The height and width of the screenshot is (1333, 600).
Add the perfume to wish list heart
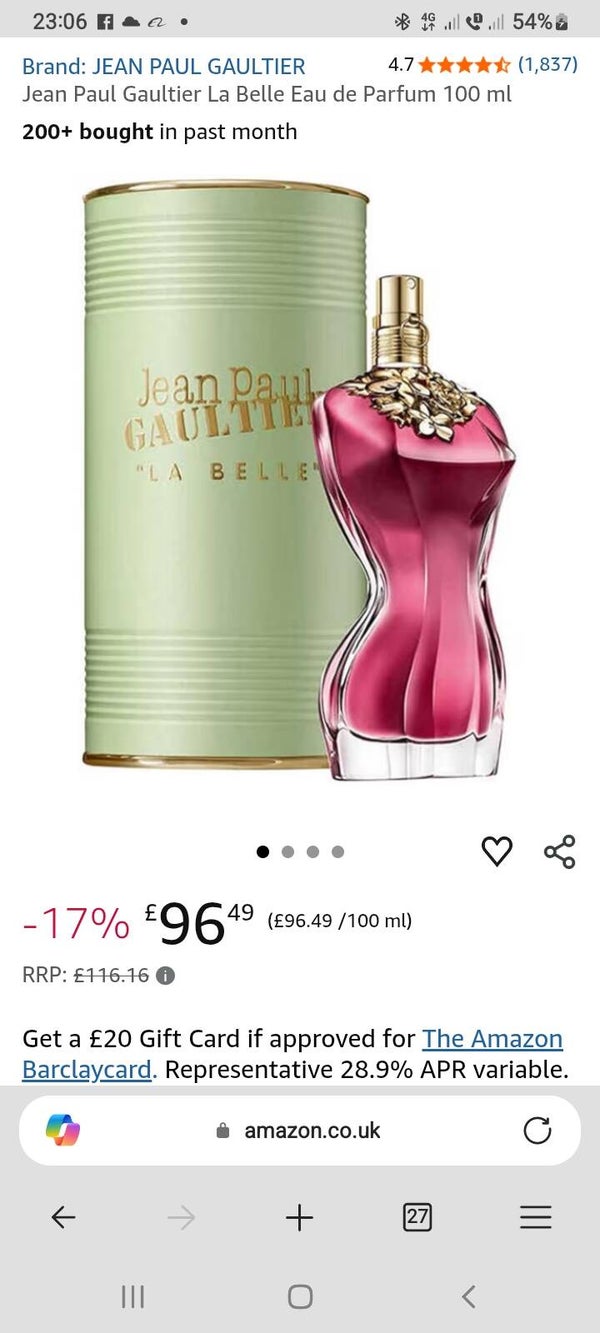click(497, 851)
